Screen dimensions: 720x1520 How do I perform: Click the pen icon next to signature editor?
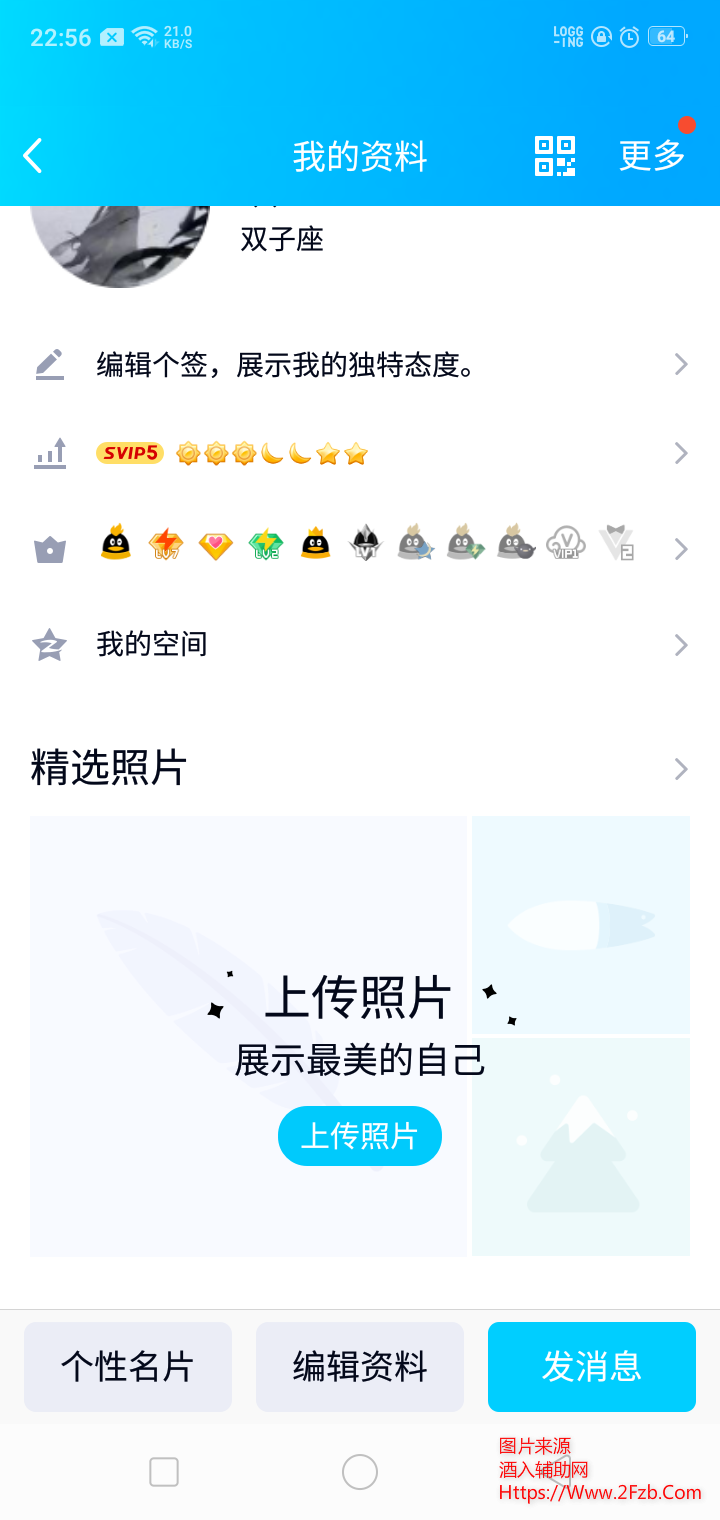click(49, 363)
